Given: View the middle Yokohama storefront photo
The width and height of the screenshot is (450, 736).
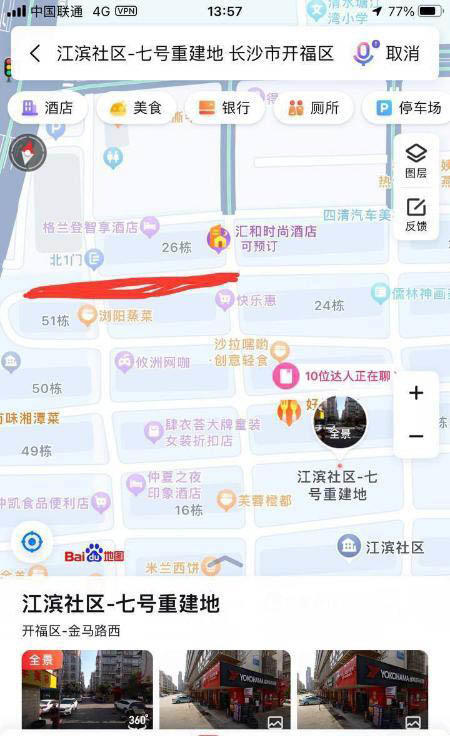Looking at the screenshot, I should point(225,690).
